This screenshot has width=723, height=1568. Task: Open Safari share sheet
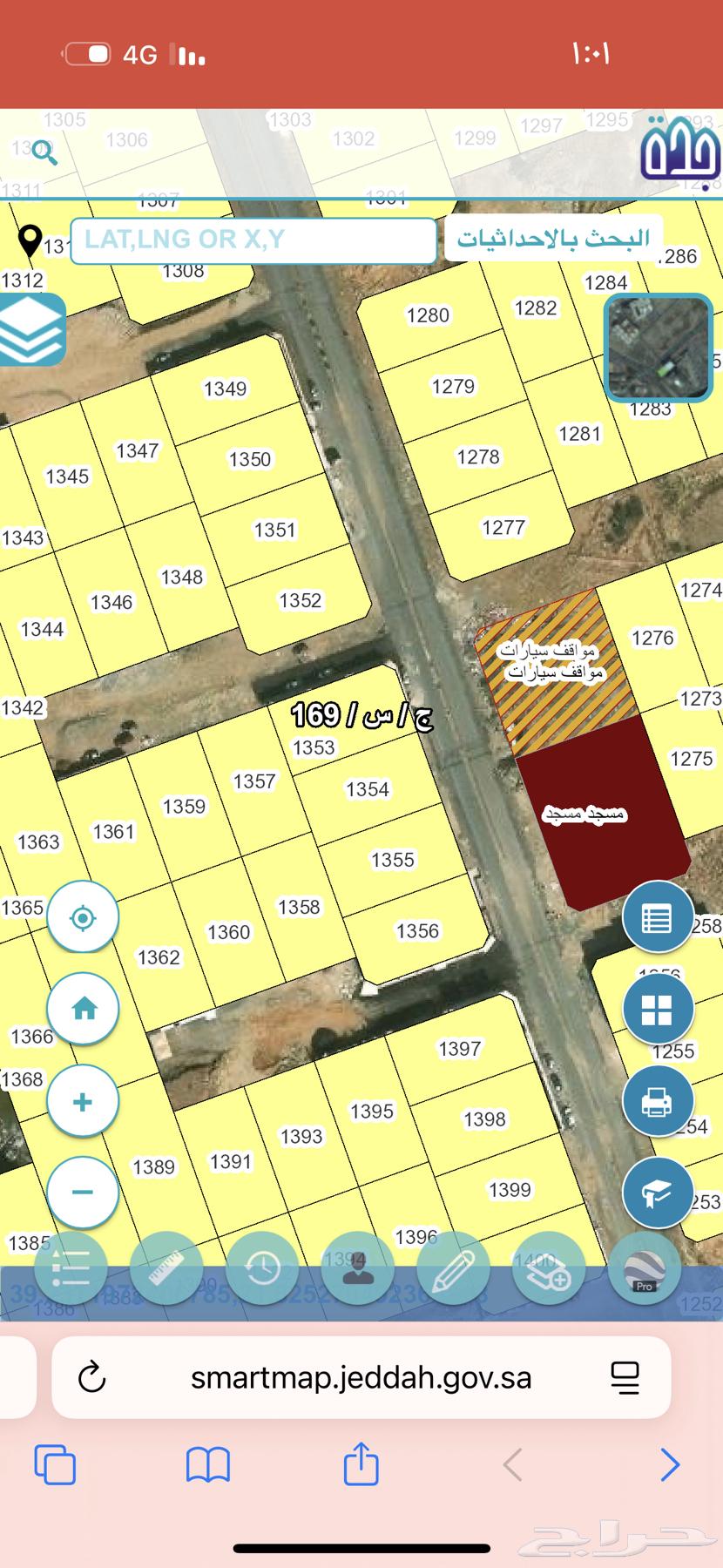click(x=361, y=1464)
